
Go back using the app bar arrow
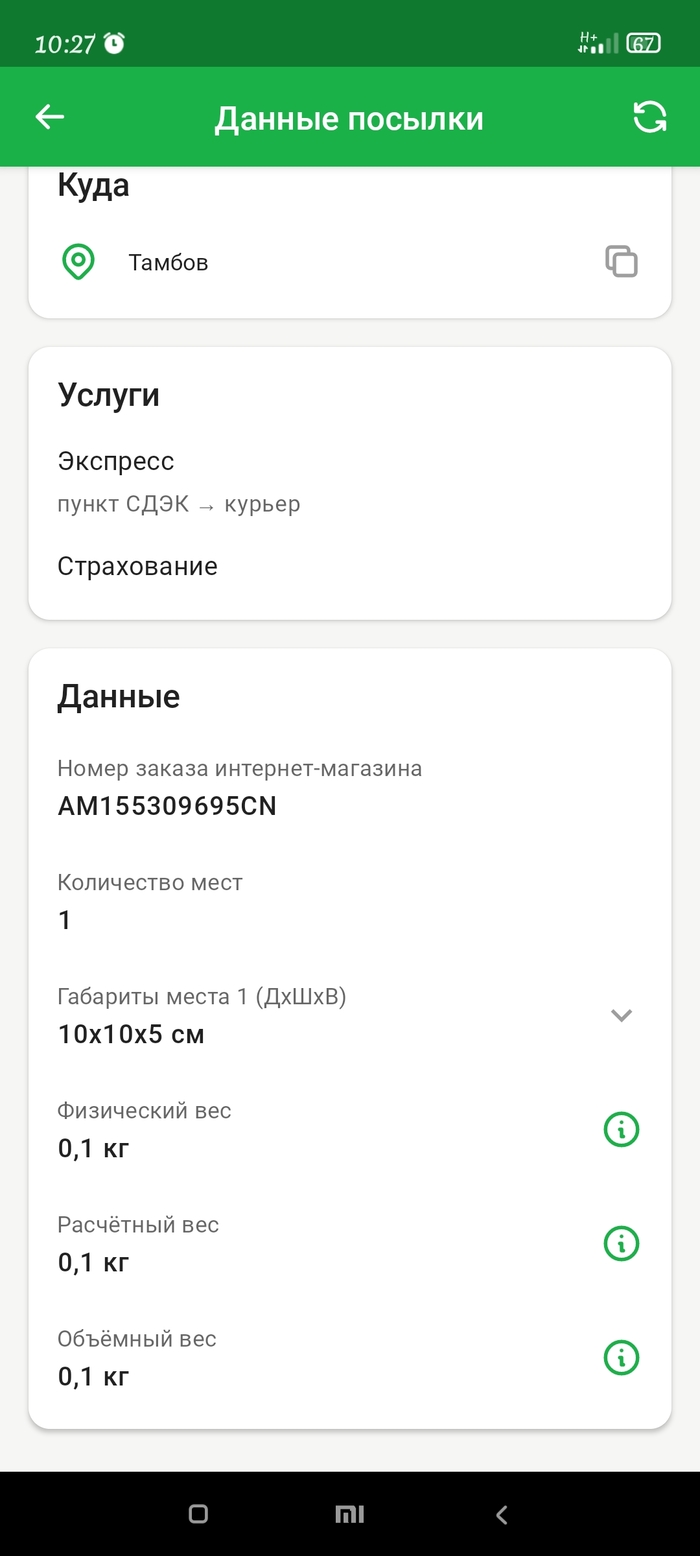(x=50, y=118)
